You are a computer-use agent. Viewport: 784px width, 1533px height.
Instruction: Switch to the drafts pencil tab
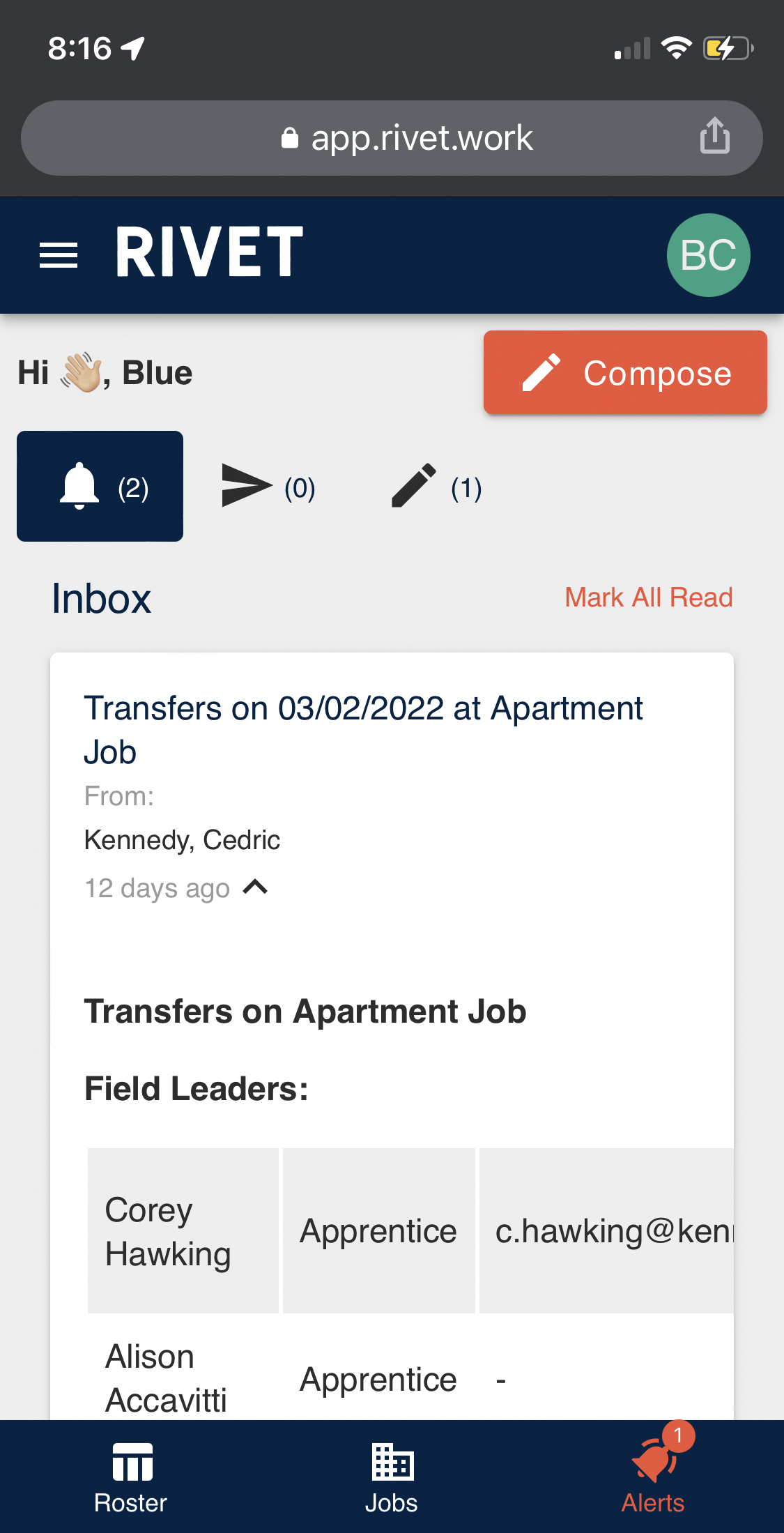[436, 486]
